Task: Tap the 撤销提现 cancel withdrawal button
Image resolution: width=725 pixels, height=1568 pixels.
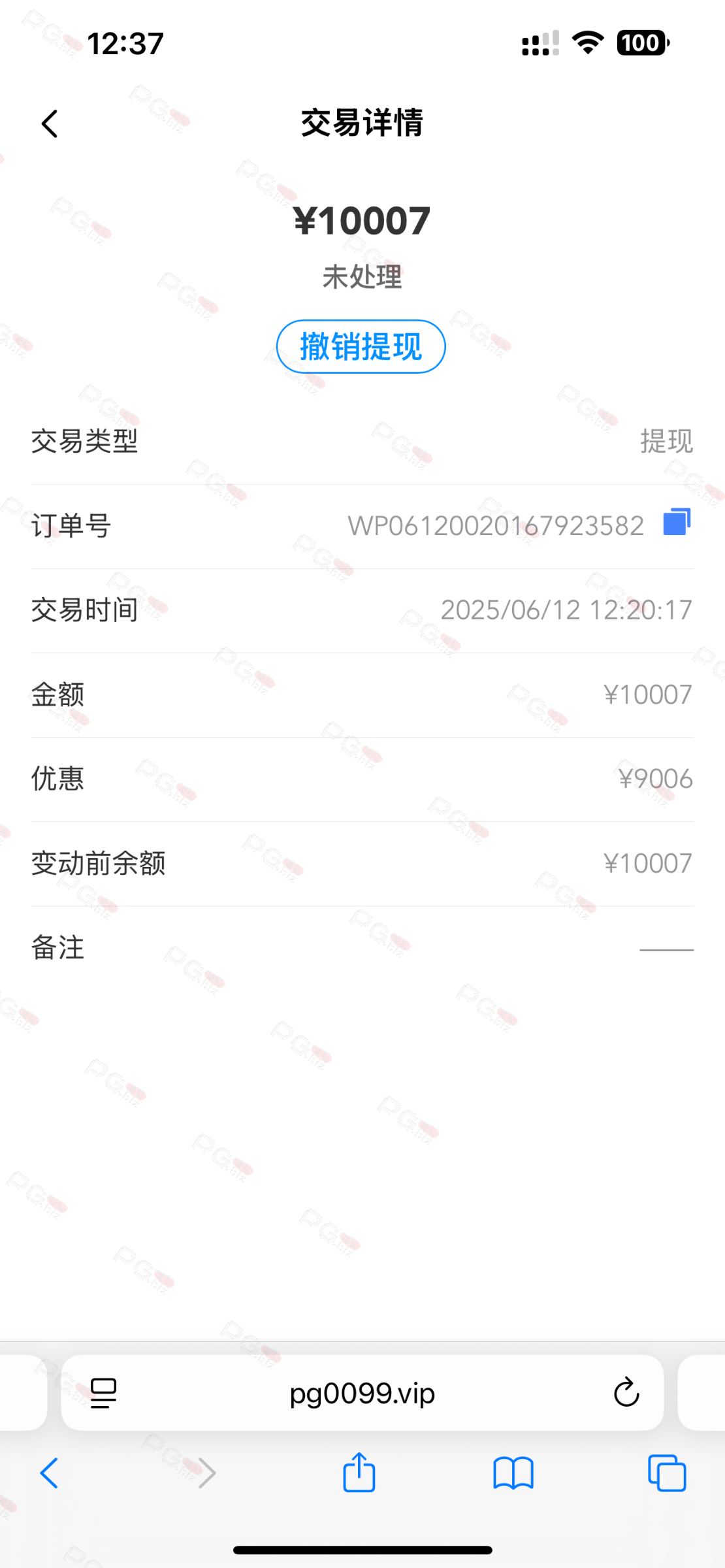Action: coord(361,346)
